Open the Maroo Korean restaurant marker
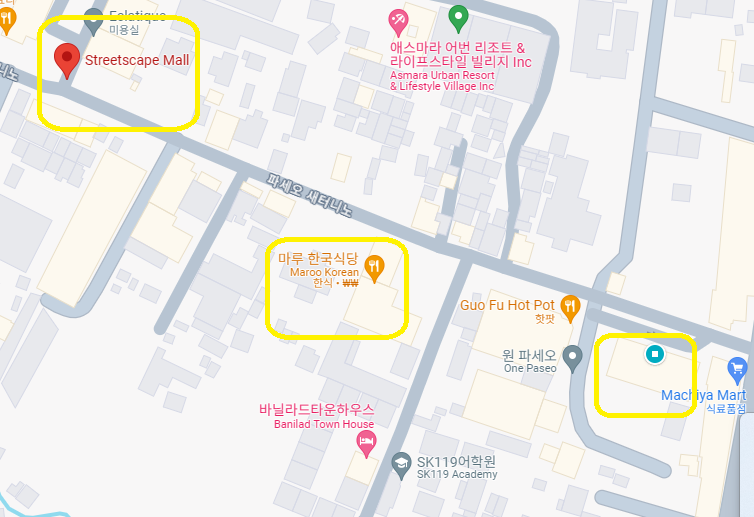The height and width of the screenshot is (517, 754). click(x=373, y=266)
